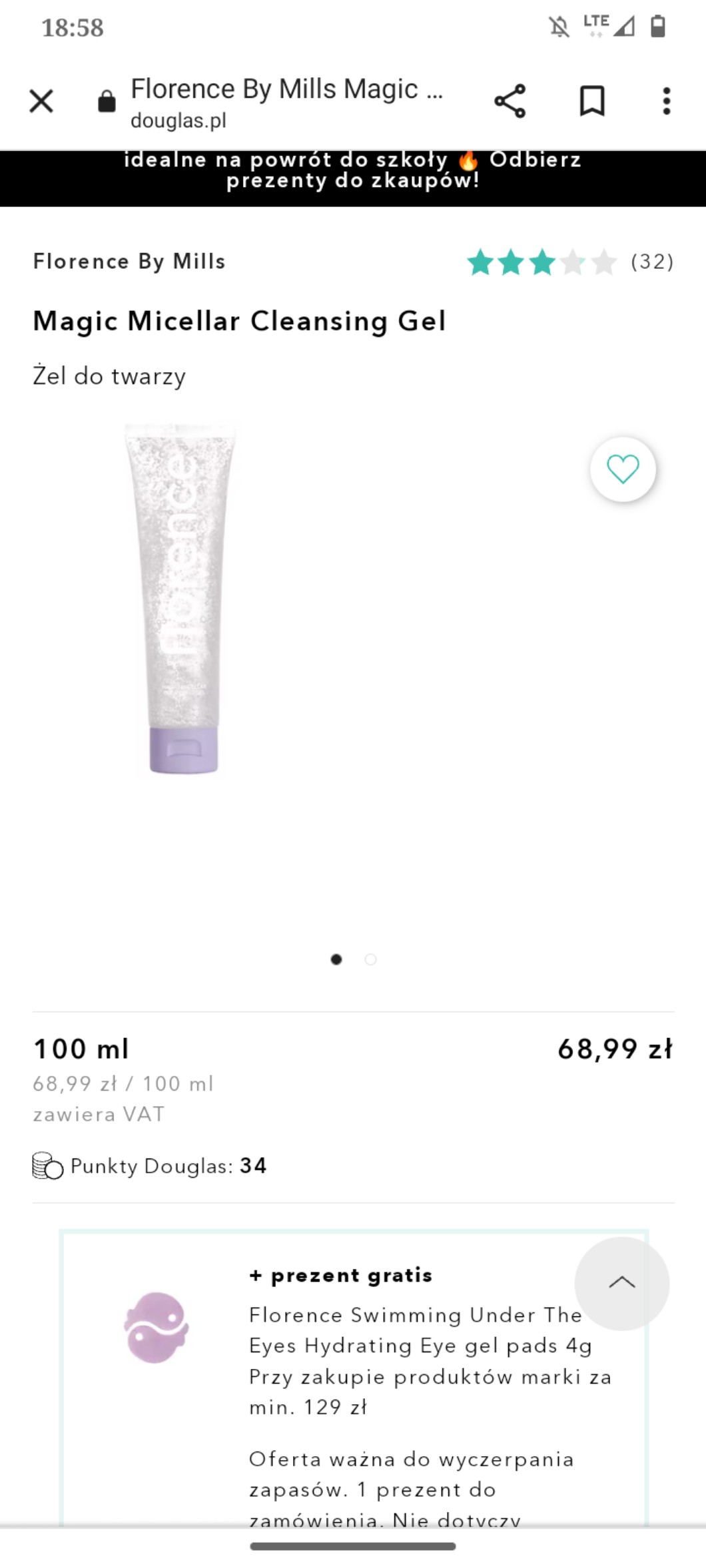Share this product page

coord(510,102)
